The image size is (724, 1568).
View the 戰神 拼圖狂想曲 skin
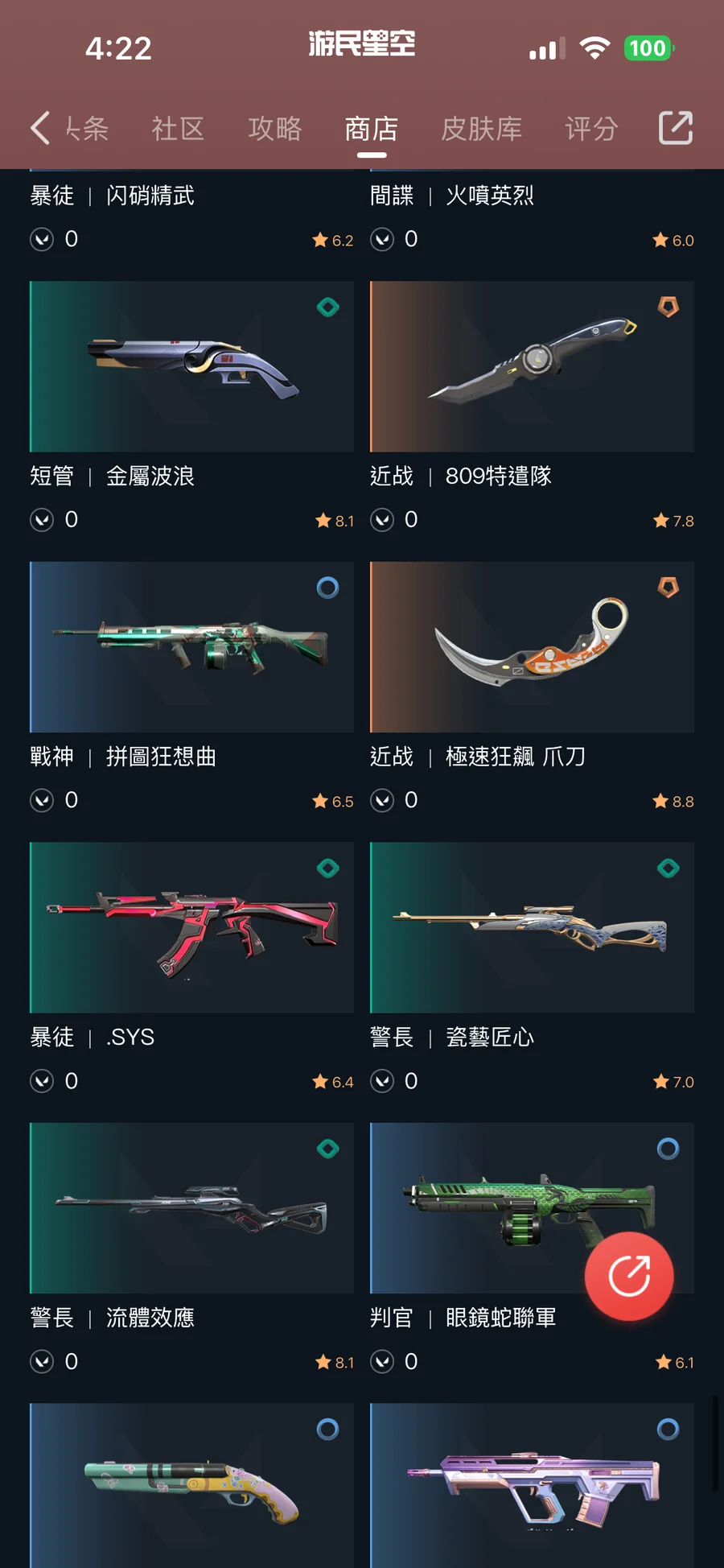(191, 688)
